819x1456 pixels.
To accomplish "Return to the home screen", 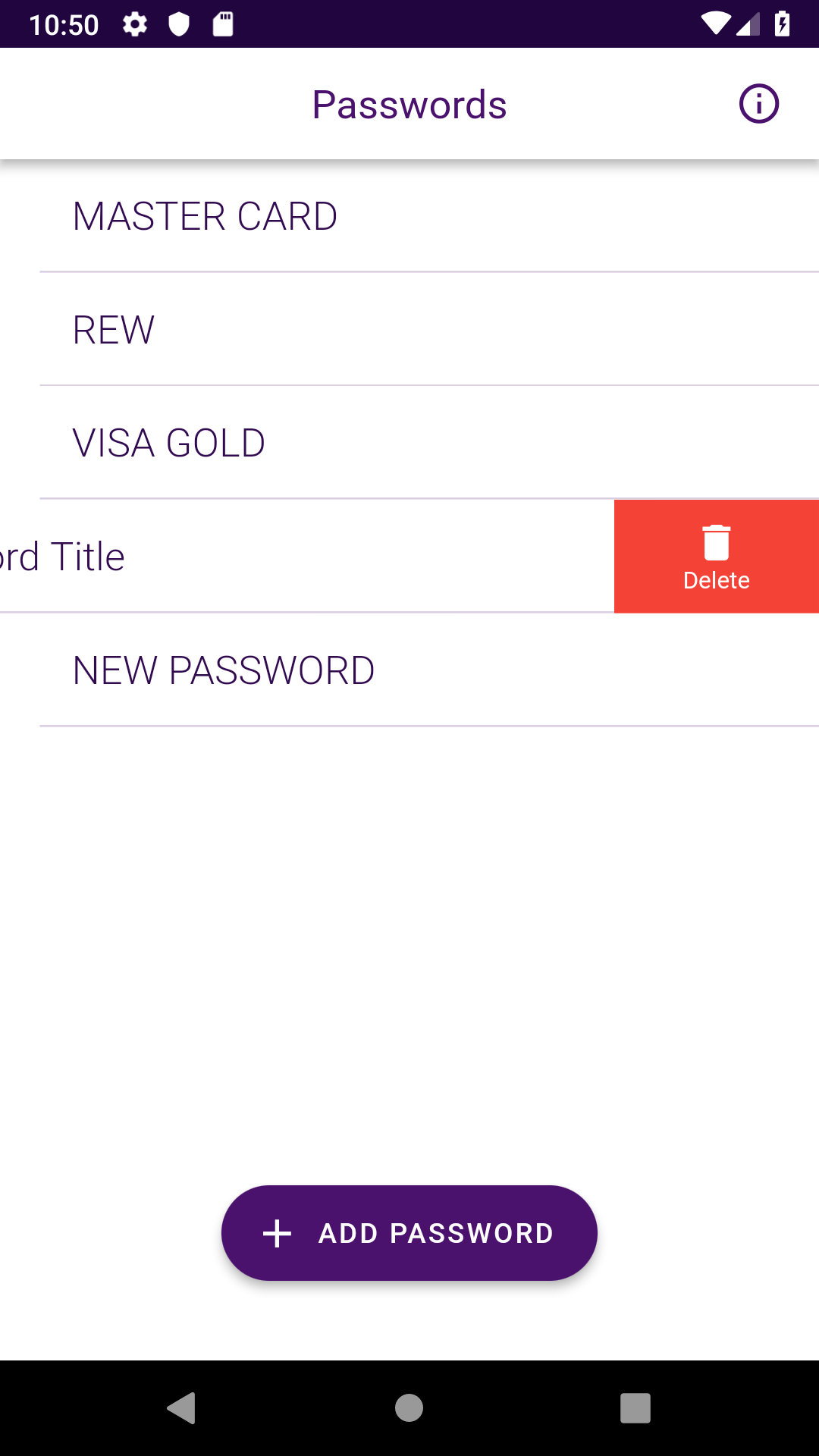I will pos(409,1408).
